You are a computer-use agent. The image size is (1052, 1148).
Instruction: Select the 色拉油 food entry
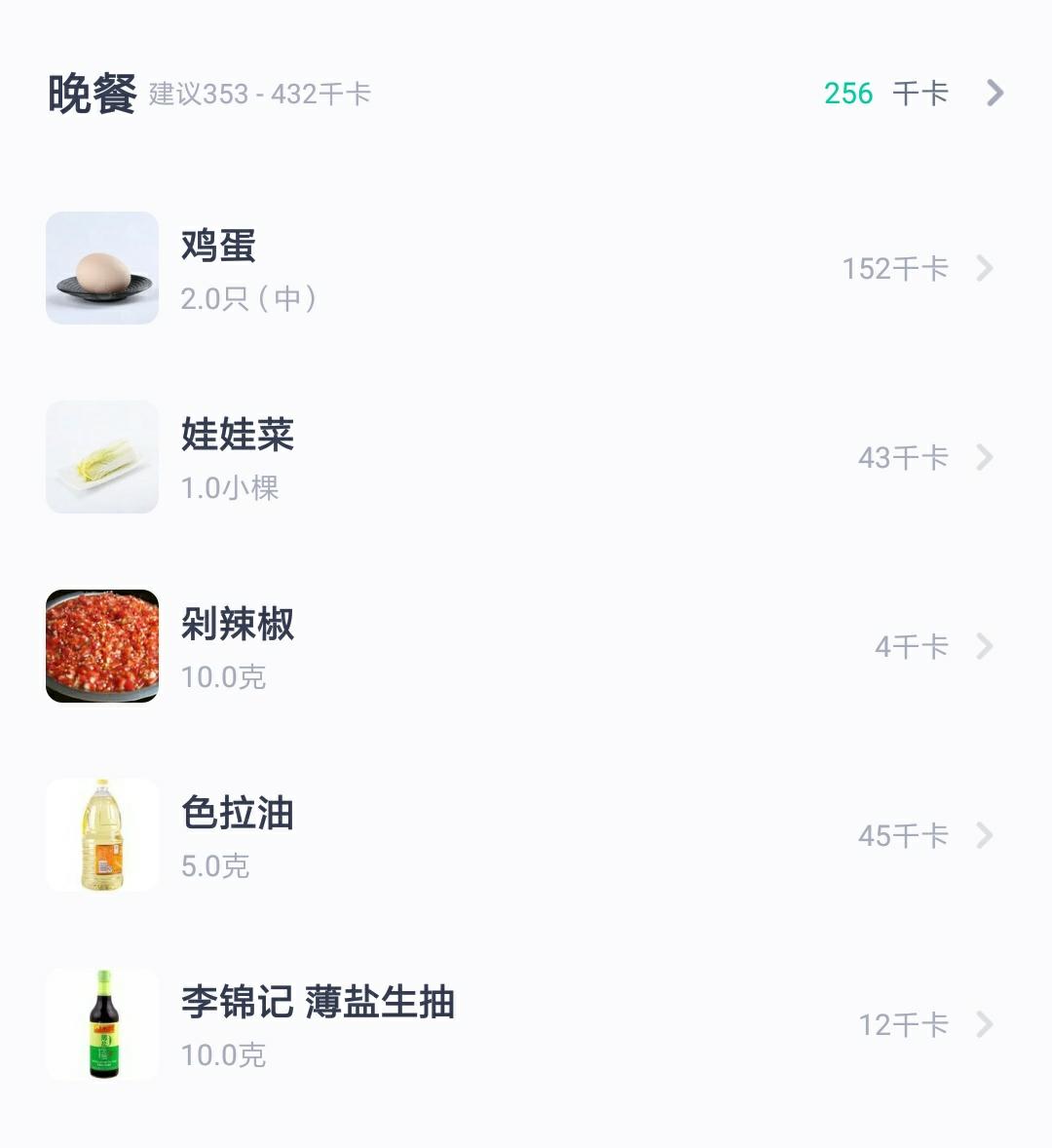237,814
